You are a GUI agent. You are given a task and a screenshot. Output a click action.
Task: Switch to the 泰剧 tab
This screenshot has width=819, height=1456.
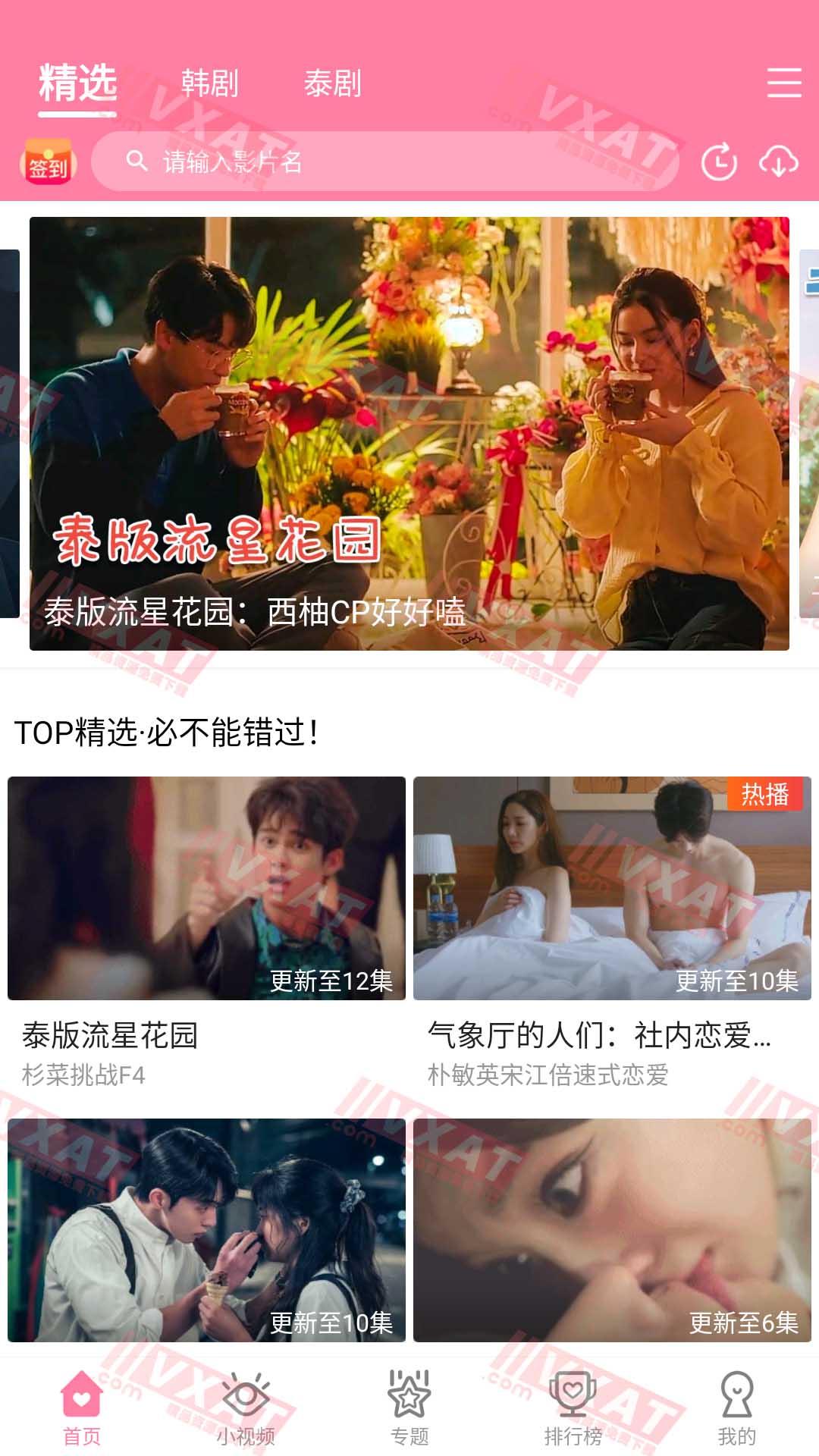(332, 83)
